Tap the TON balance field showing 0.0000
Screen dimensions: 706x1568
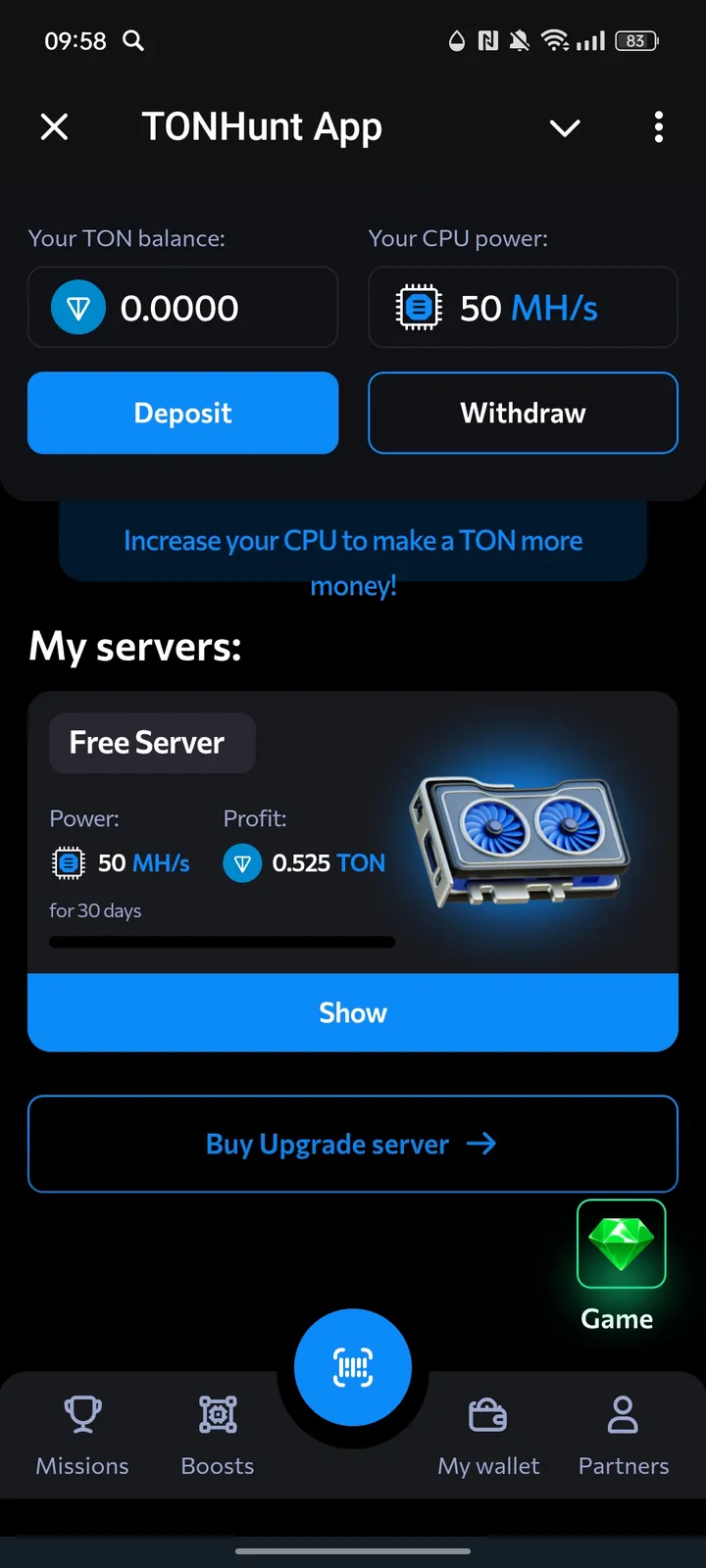[x=182, y=307]
